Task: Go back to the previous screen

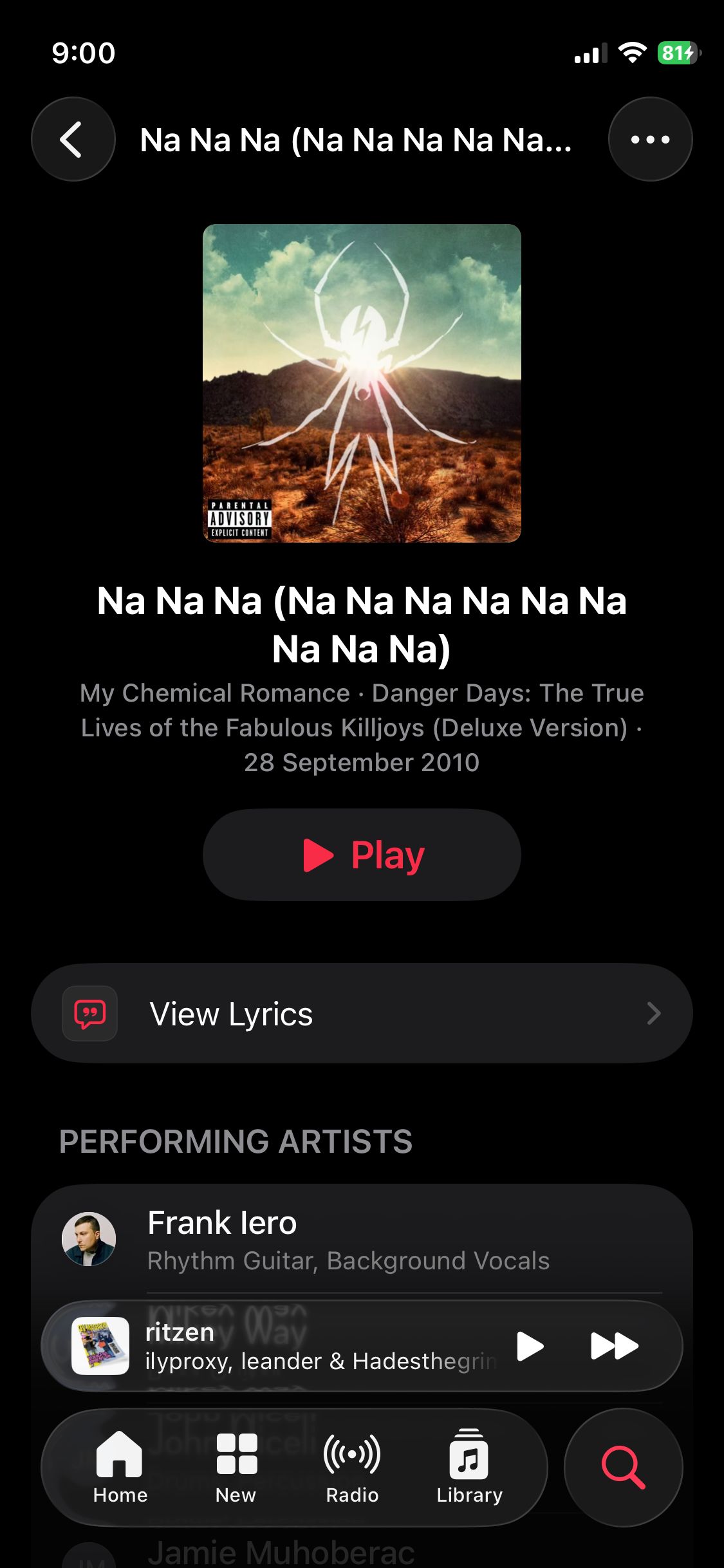Action: click(x=73, y=139)
